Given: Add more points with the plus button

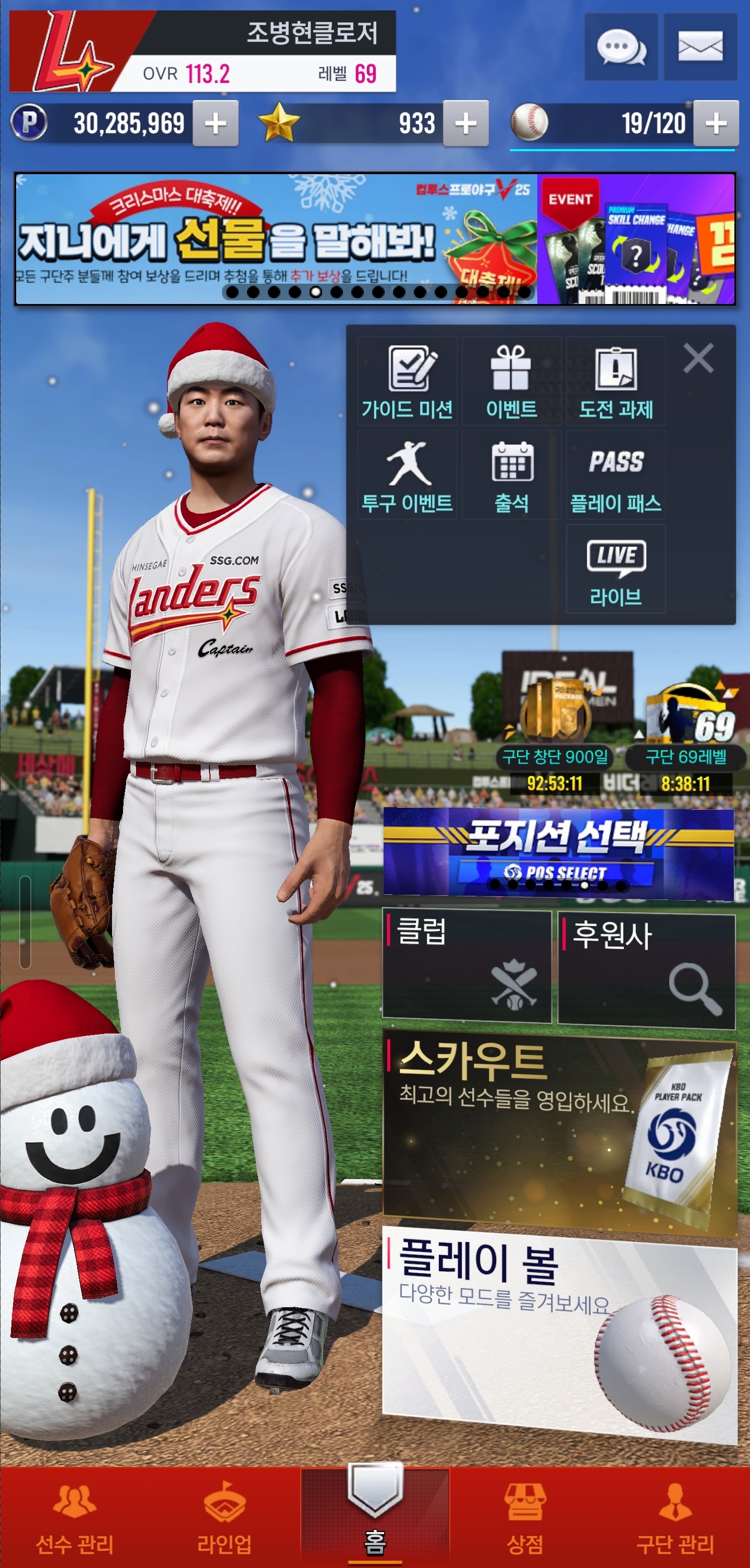Looking at the screenshot, I should click(215, 124).
